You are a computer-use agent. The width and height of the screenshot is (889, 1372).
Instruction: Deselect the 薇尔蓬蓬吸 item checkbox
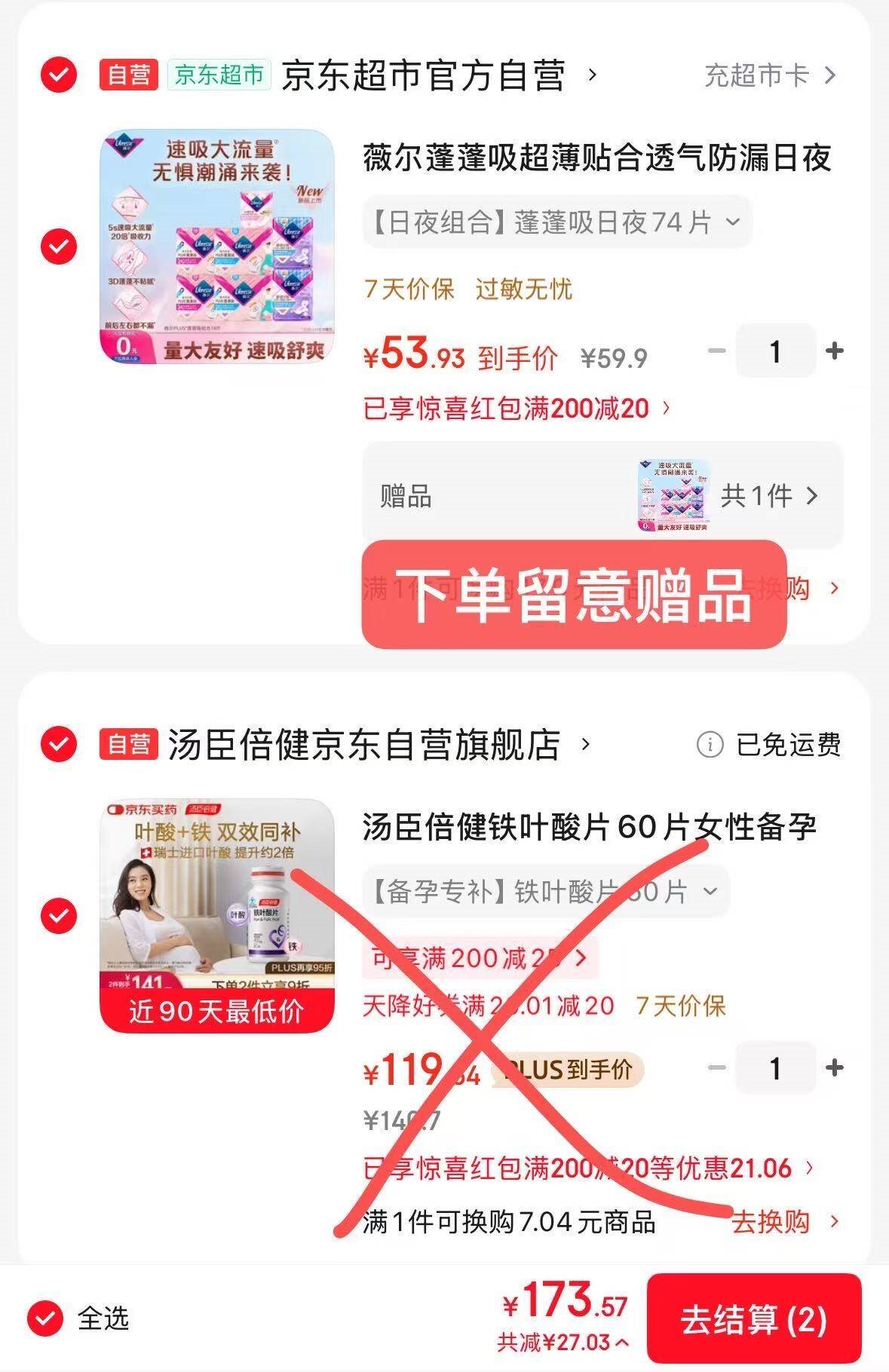[59, 247]
